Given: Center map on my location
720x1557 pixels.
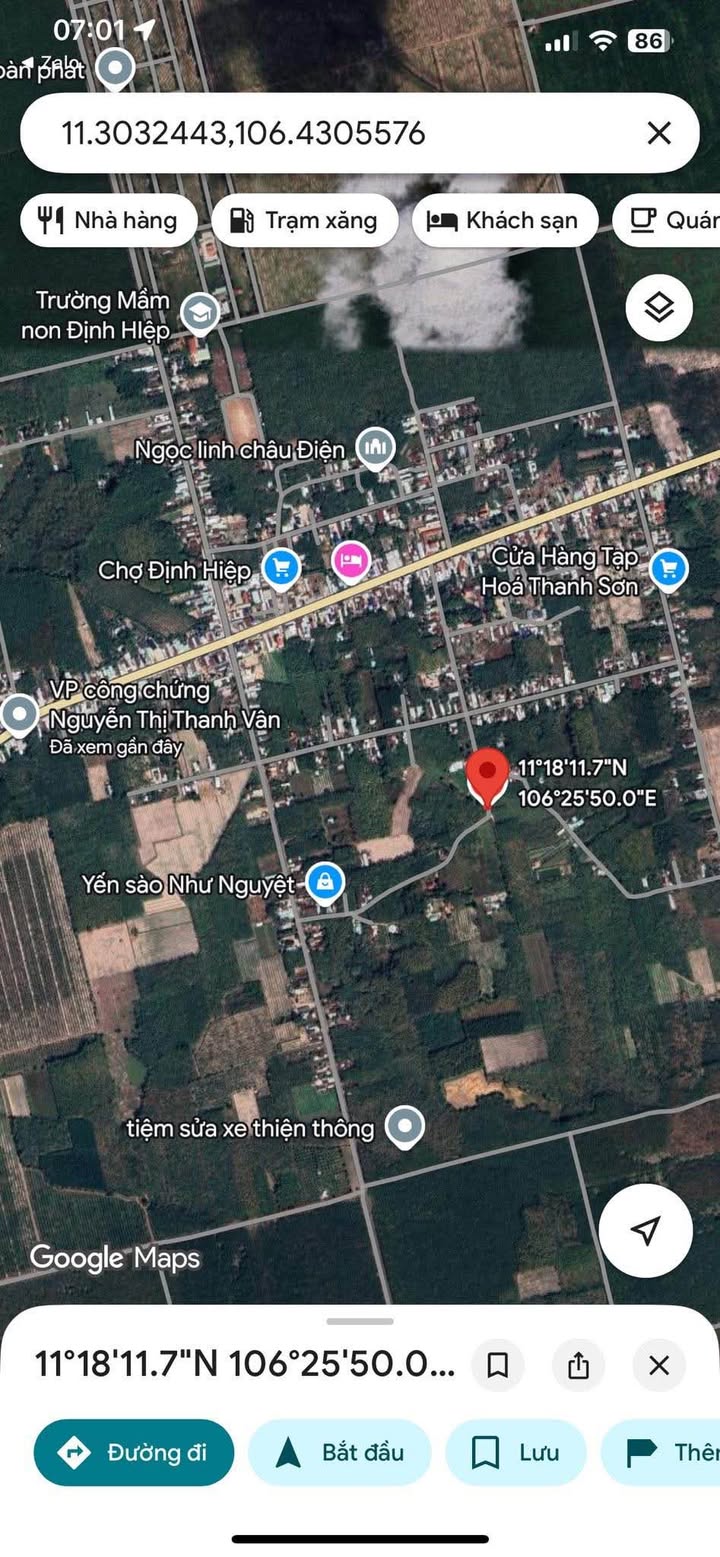Looking at the screenshot, I should pos(646,1230).
